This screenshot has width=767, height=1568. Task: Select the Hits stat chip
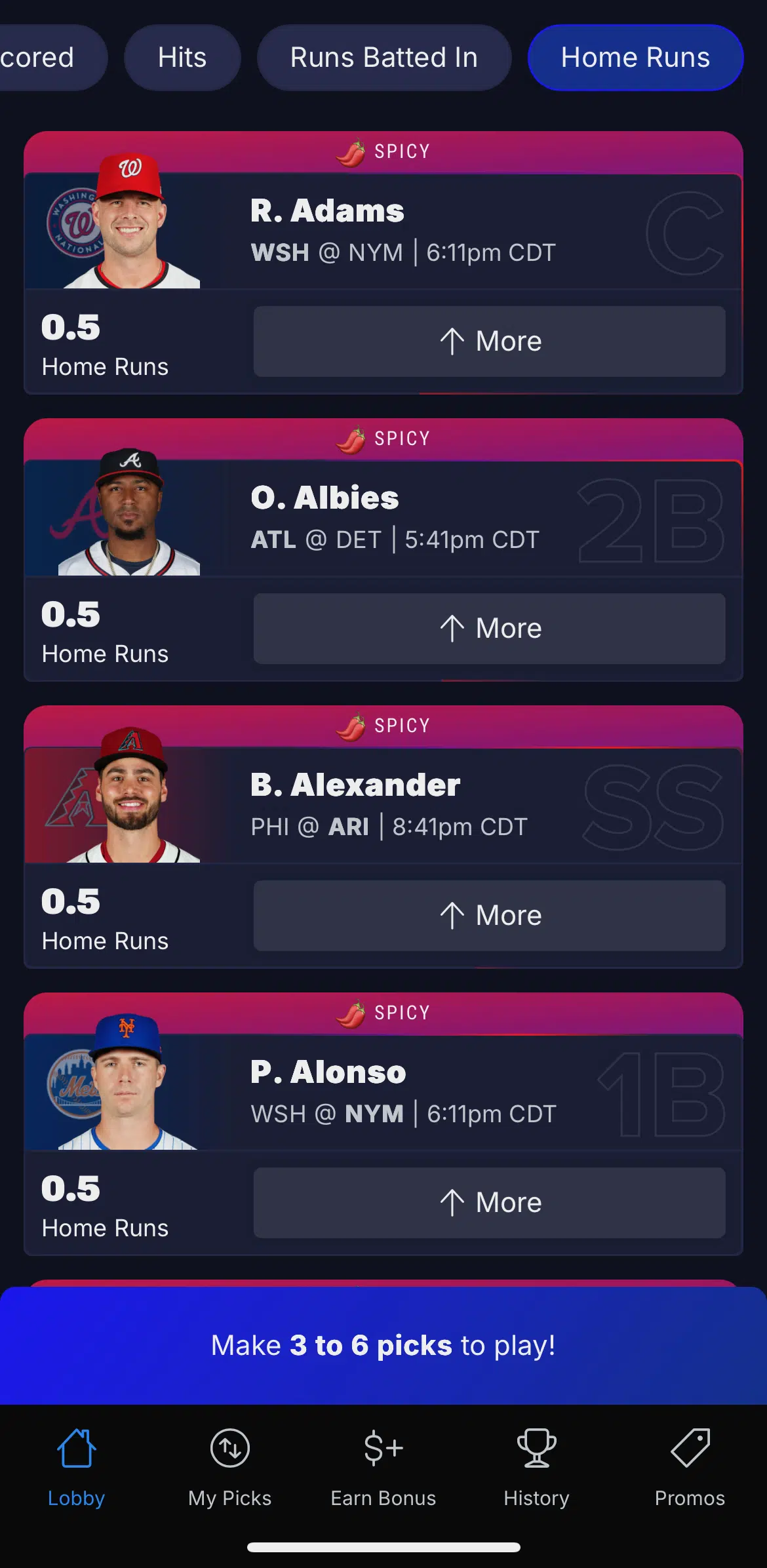click(182, 58)
